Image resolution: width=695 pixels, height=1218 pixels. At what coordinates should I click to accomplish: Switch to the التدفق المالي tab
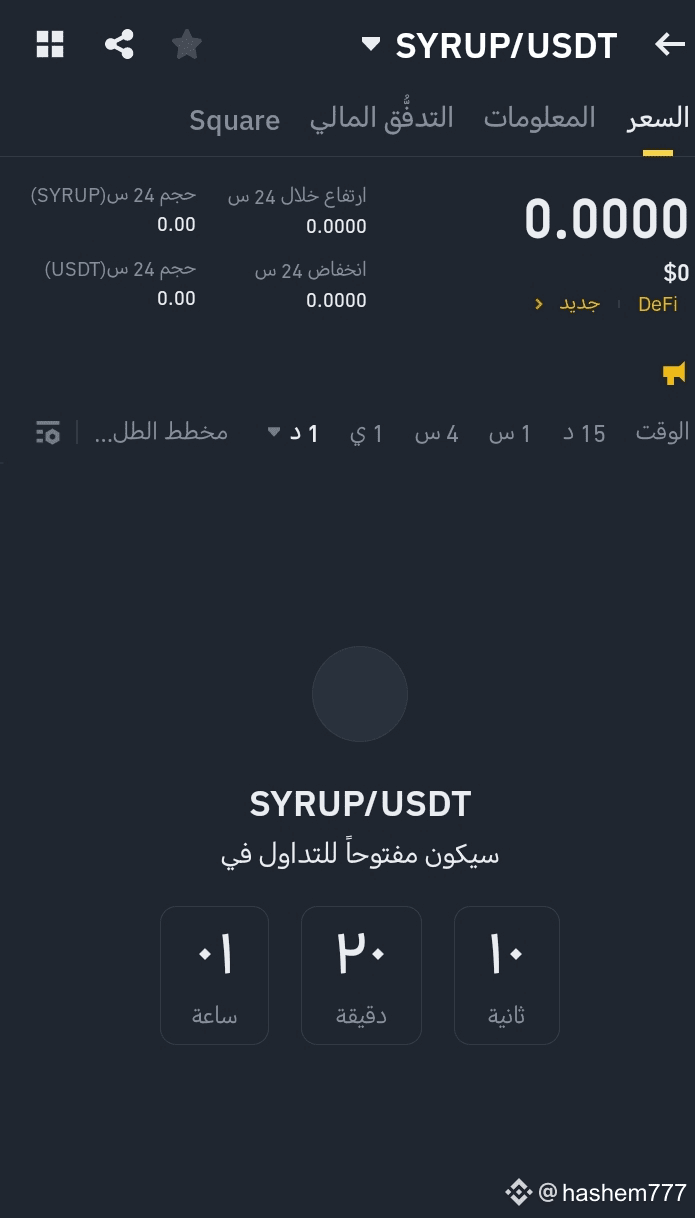[382, 118]
